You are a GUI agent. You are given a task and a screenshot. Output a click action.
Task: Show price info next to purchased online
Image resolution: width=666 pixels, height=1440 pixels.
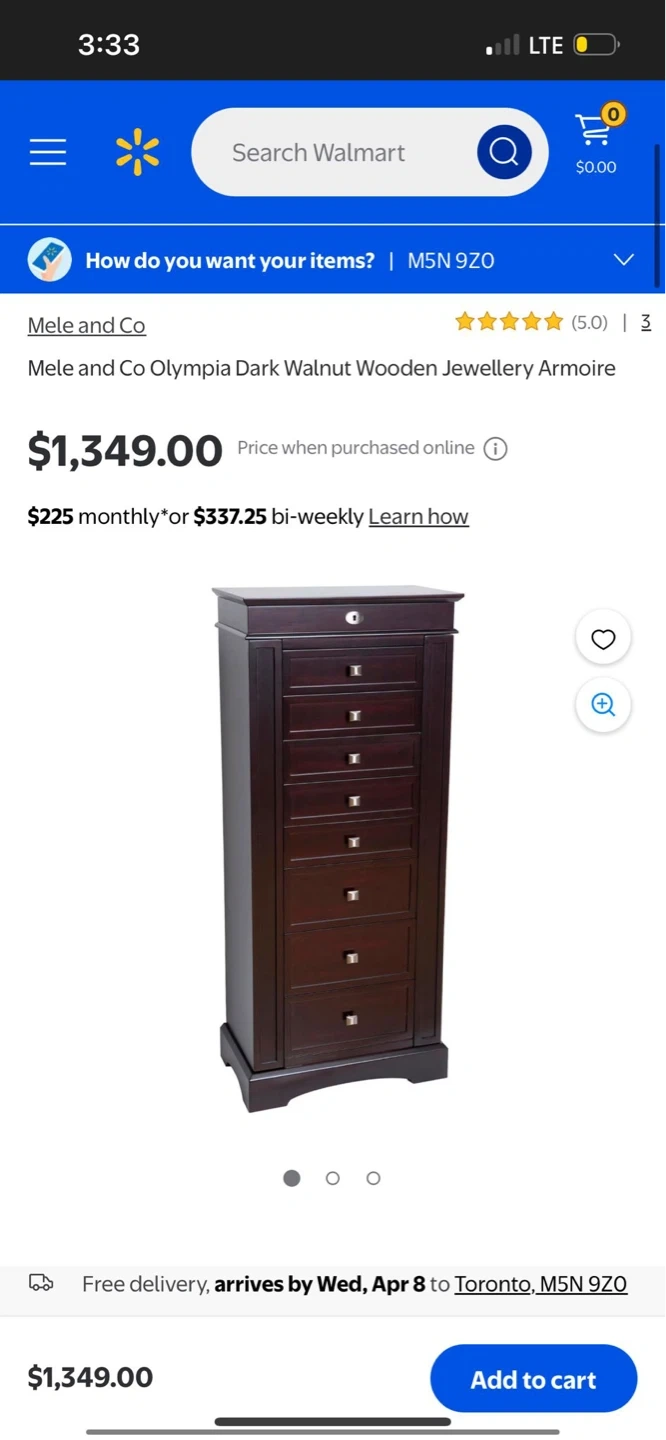coord(495,449)
